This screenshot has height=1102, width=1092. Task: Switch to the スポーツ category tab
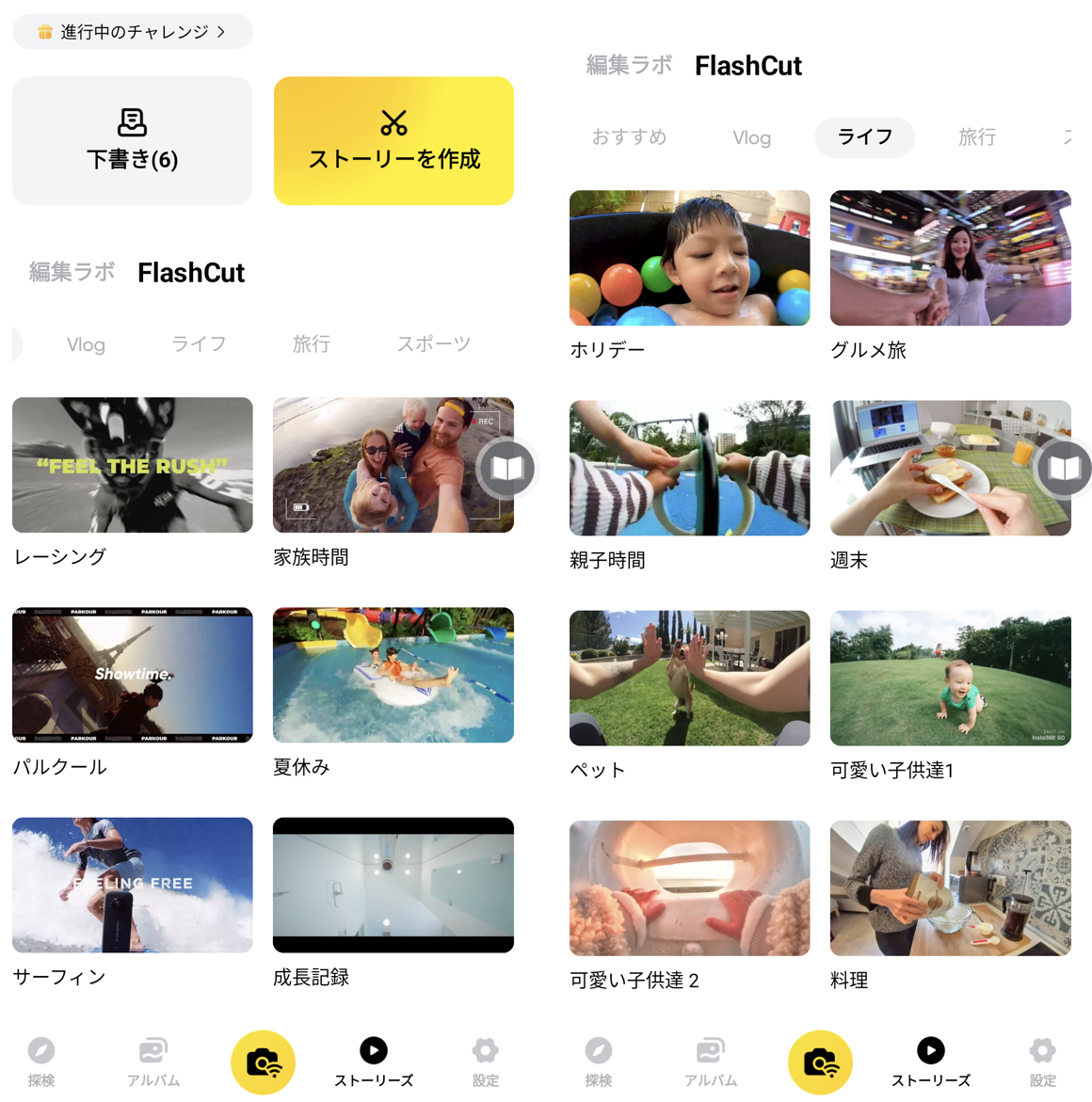tap(433, 344)
